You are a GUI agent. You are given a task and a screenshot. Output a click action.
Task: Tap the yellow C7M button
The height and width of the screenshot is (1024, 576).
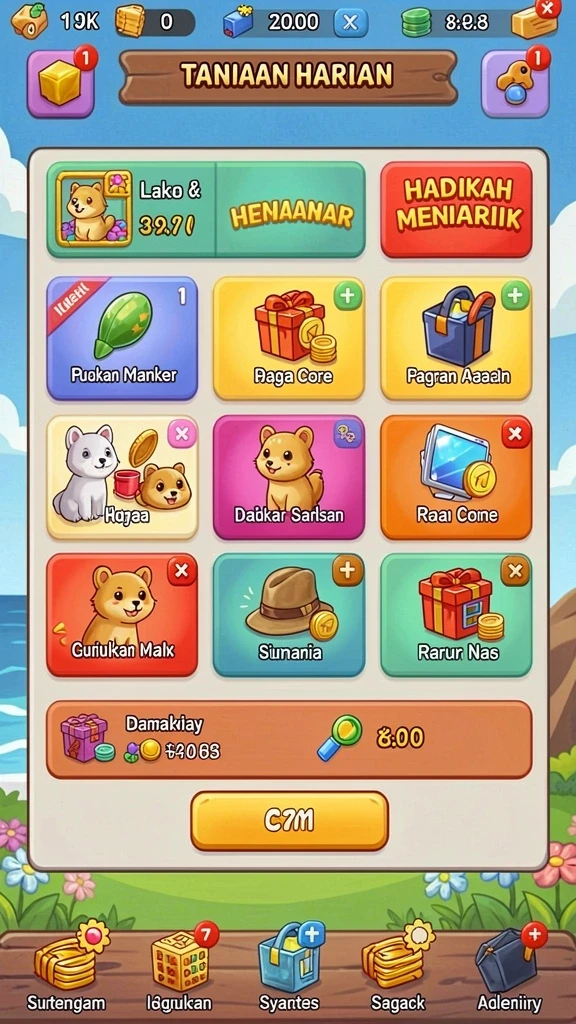(x=289, y=820)
